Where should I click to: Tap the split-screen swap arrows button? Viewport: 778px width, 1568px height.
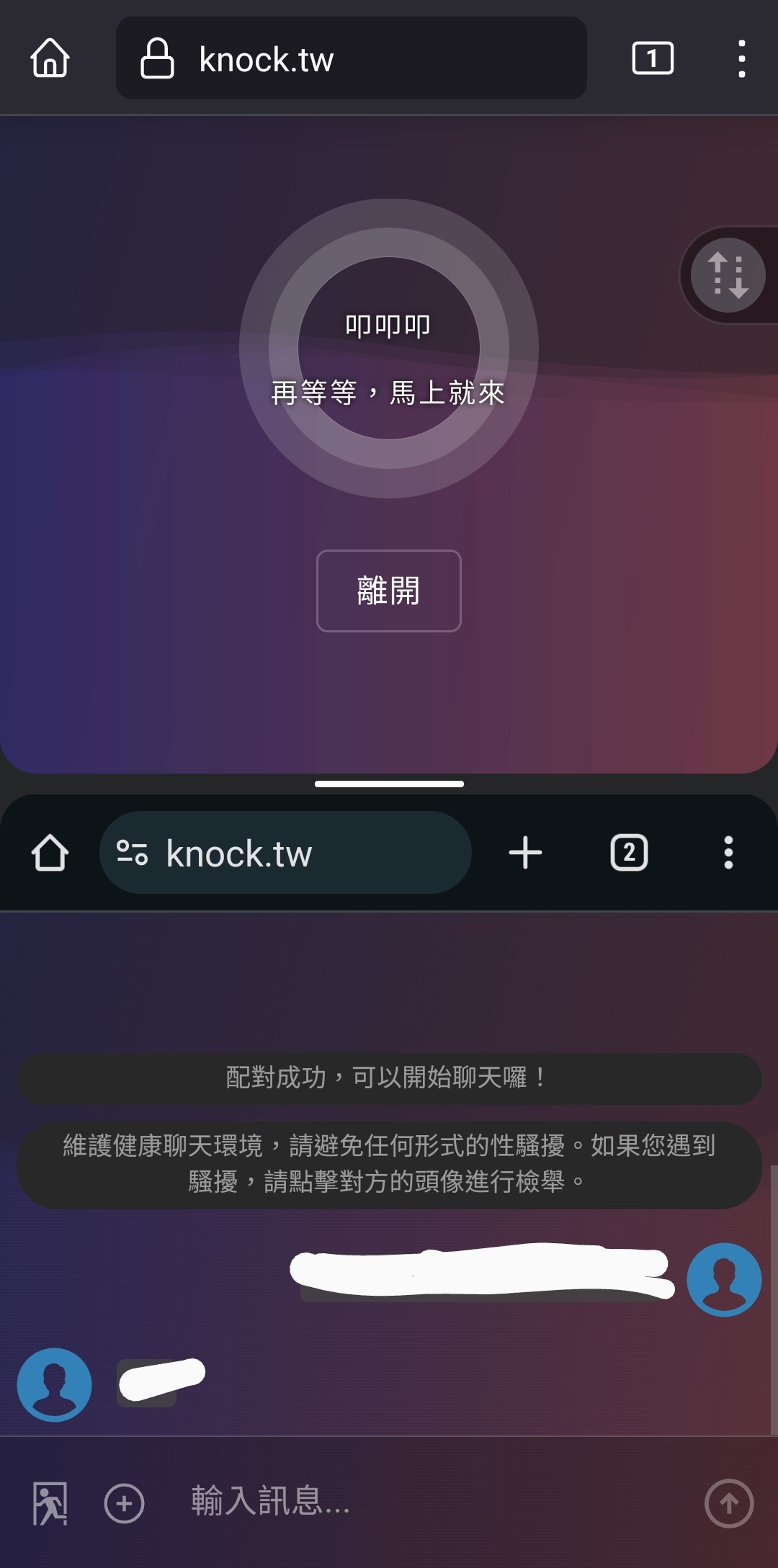tap(728, 275)
